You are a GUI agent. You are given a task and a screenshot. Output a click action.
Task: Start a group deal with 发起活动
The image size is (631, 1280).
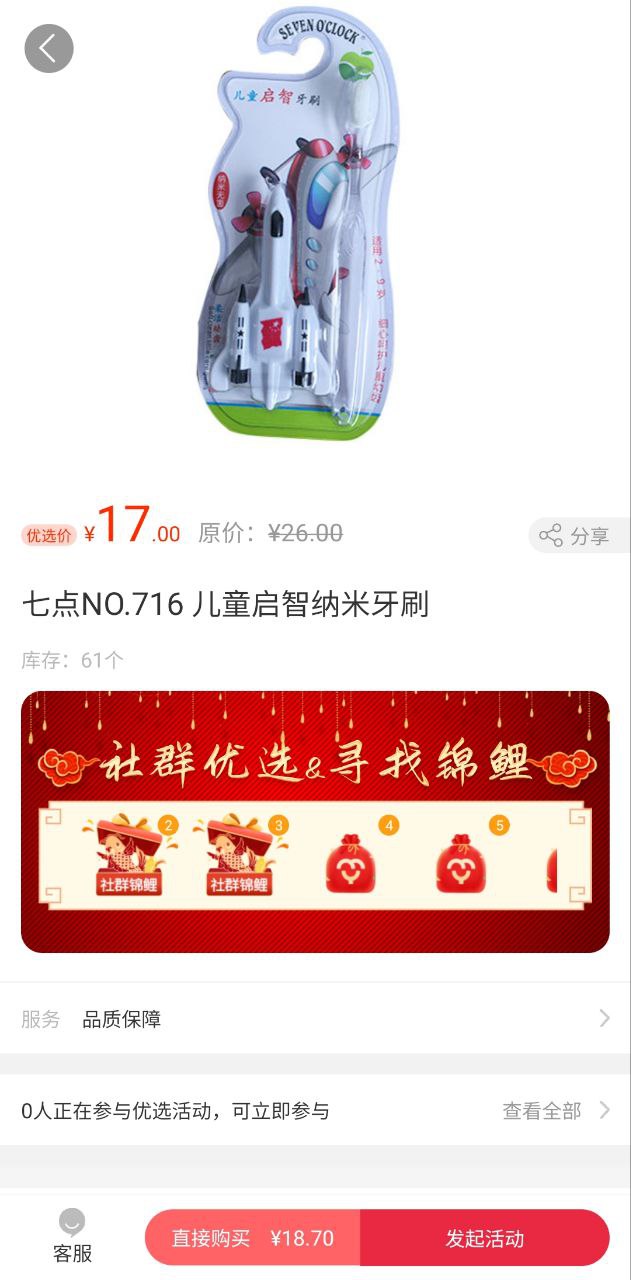[x=485, y=1238]
